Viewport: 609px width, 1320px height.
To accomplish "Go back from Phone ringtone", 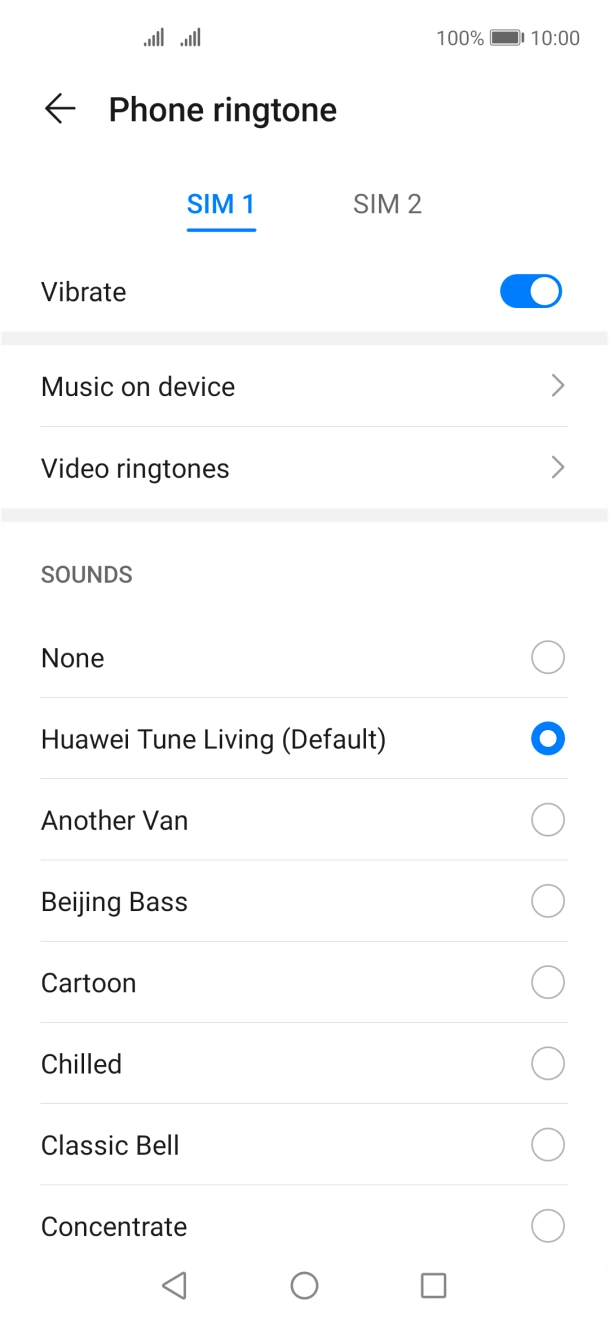I will [60, 109].
